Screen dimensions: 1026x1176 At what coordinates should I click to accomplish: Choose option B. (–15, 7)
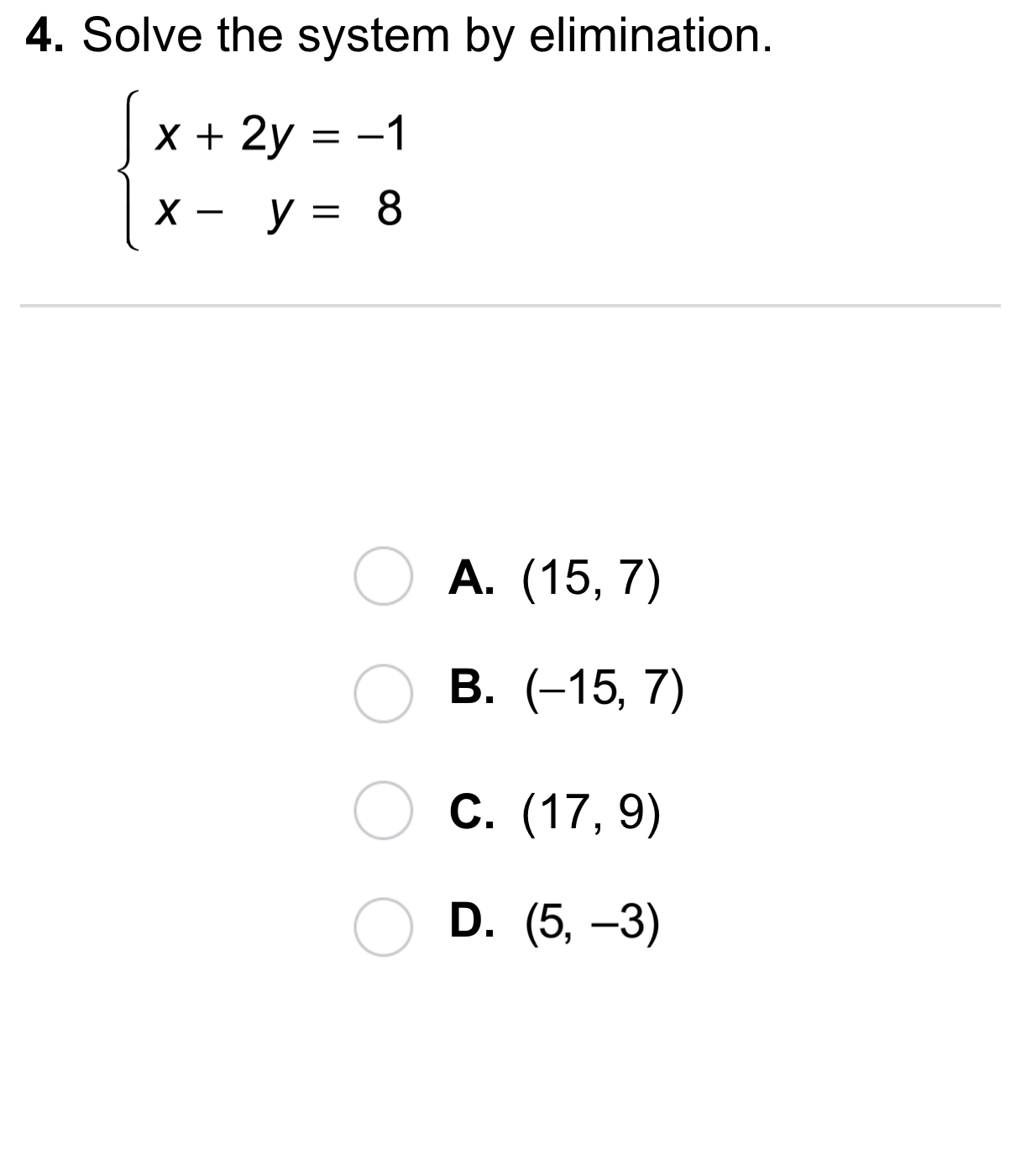tap(383, 693)
